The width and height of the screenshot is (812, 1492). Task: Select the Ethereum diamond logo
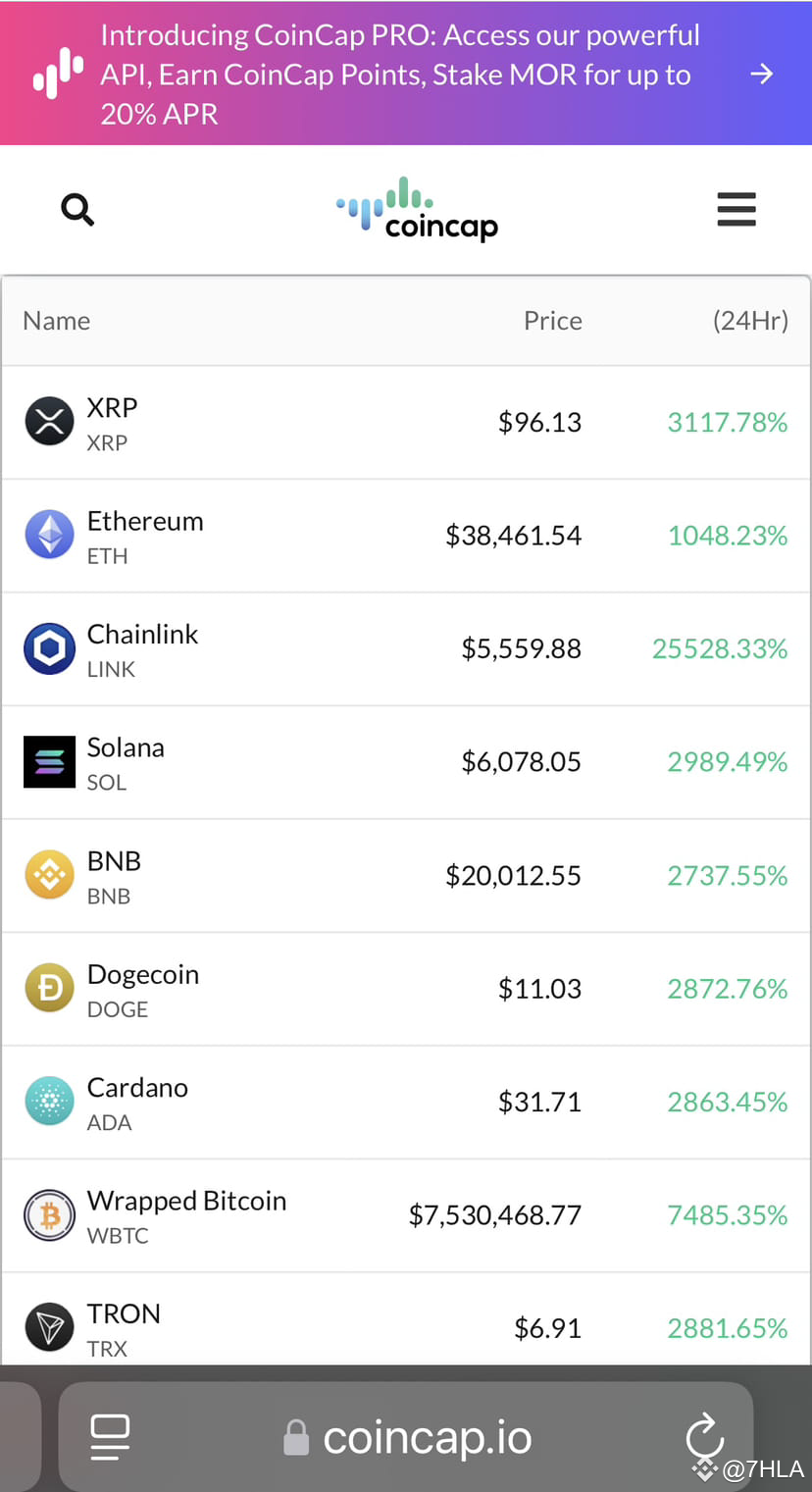49,535
